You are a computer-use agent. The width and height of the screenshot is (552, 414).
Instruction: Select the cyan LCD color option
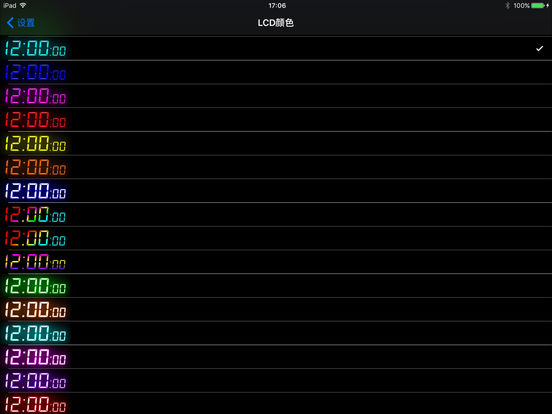pyautogui.click(x=276, y=48)
